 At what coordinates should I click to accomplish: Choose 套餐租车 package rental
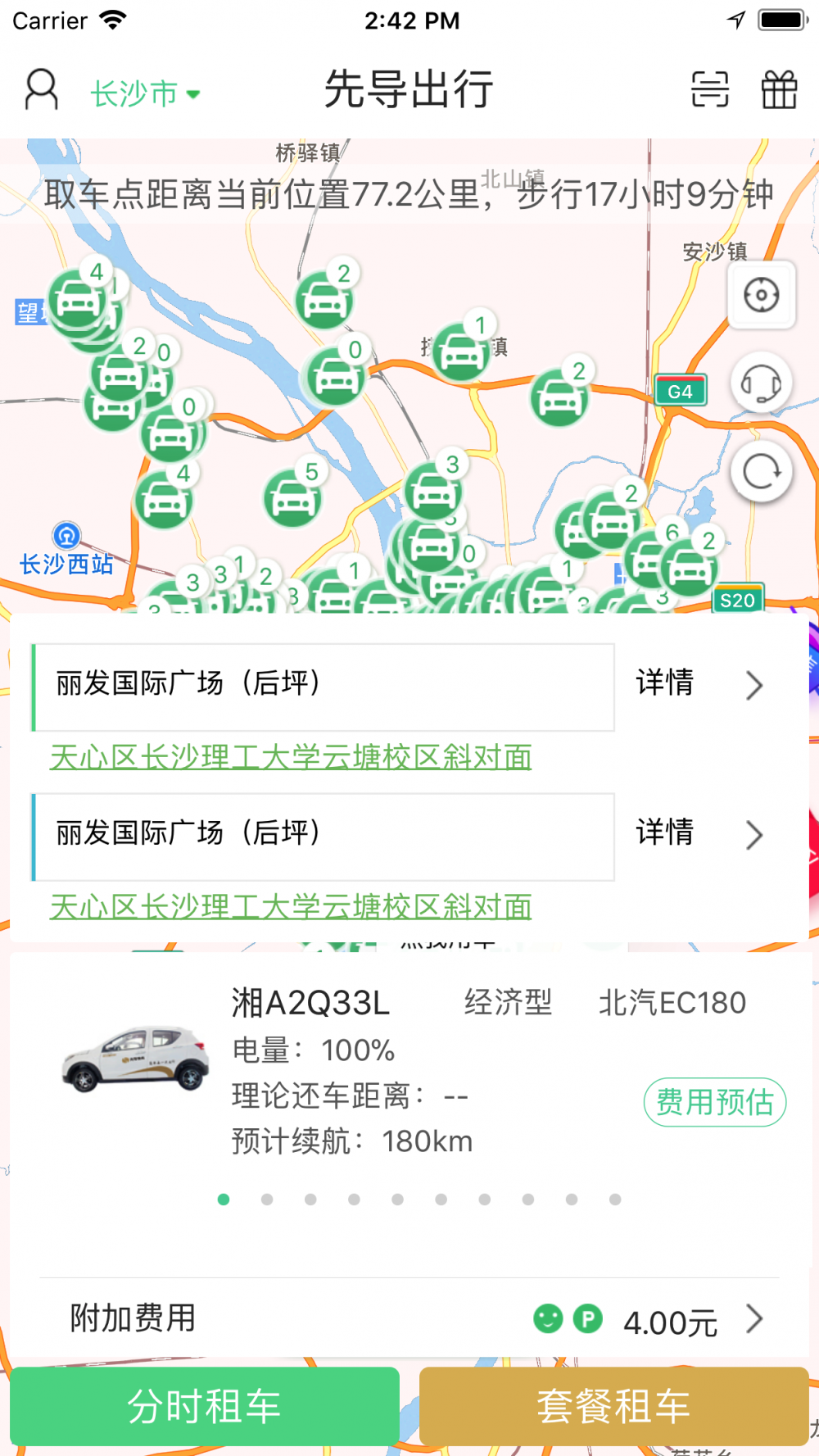click(613, 1406)
